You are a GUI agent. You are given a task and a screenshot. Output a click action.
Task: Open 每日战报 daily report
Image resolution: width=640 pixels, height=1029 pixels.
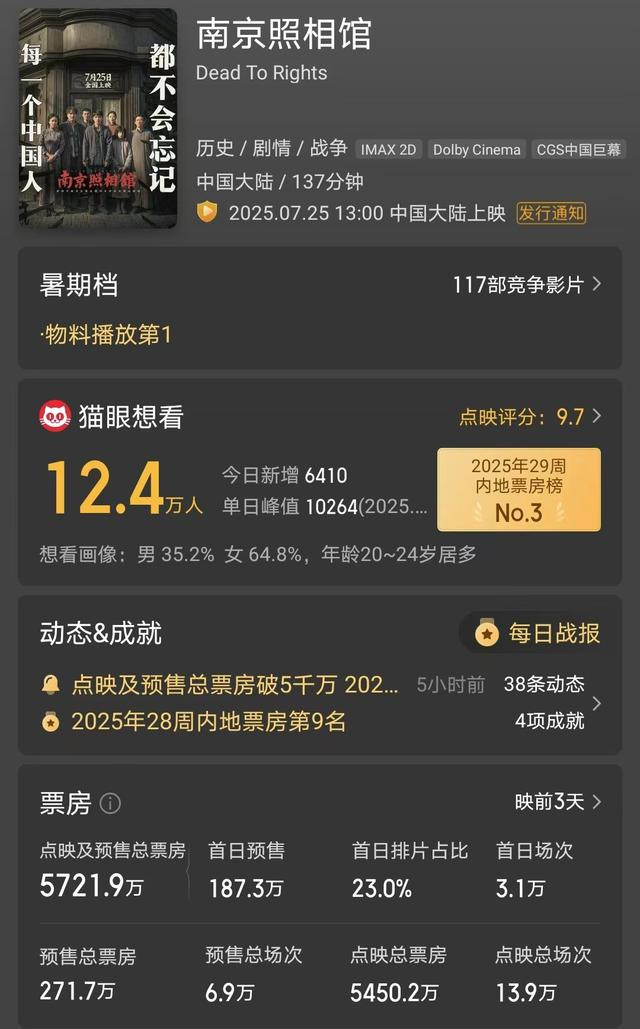(540, 633)
